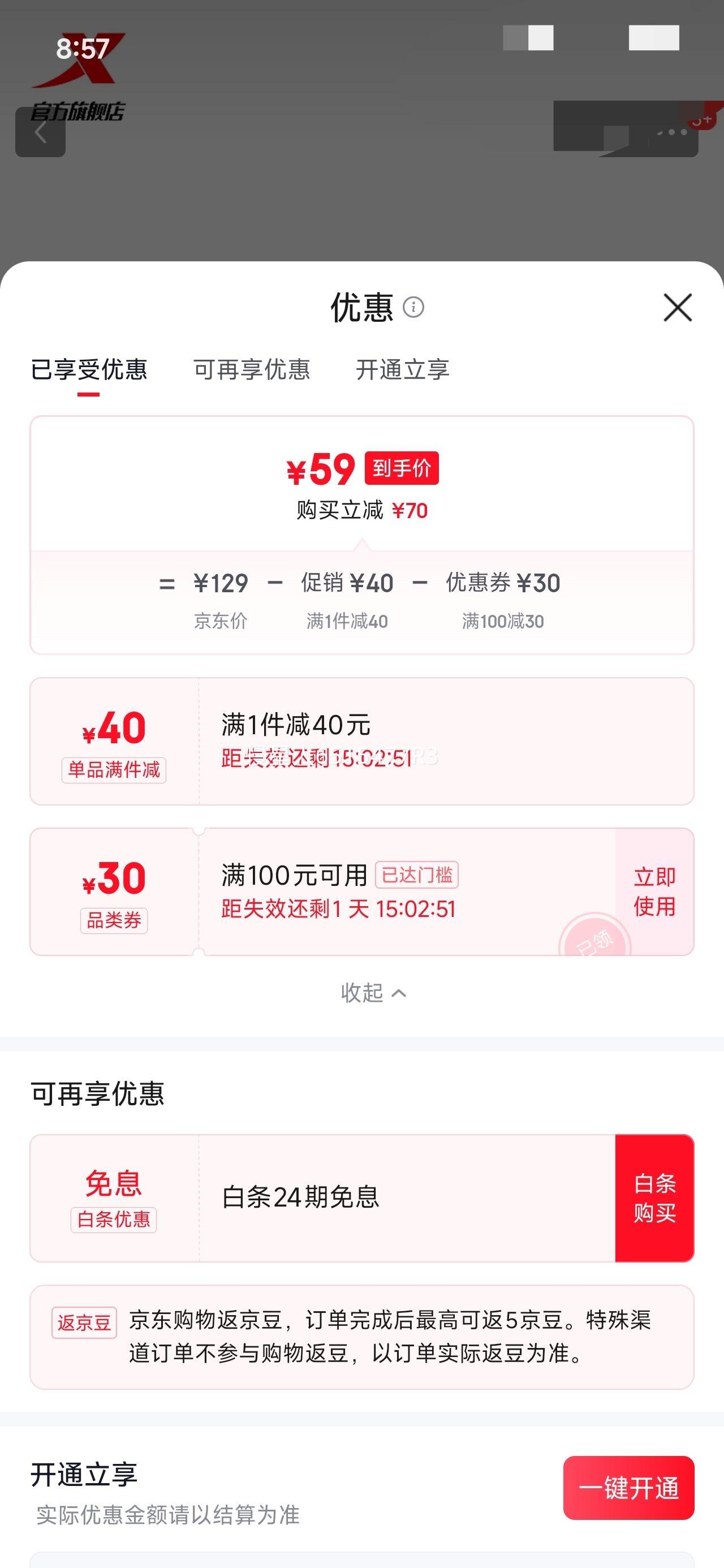Tap the back arrow at the top left
Image resolution: width=724 pixels, height=1568 pixels.
[x=41, y=133]
